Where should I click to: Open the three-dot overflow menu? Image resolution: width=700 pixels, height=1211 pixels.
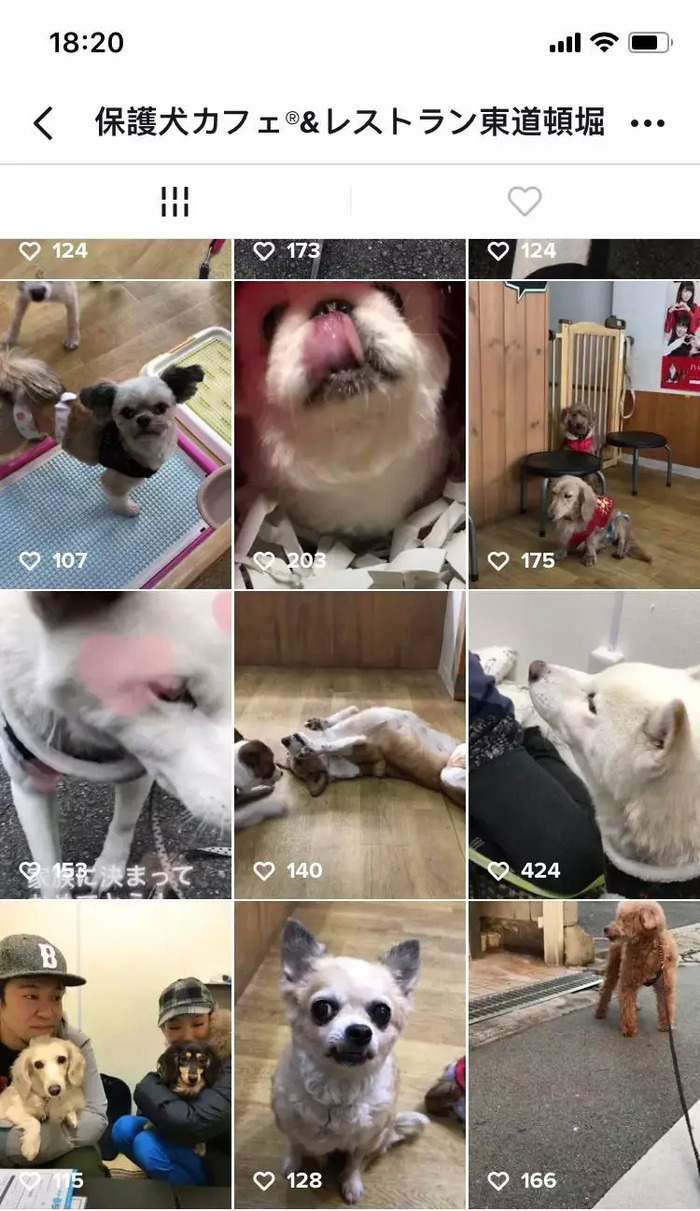click(648, 123)
